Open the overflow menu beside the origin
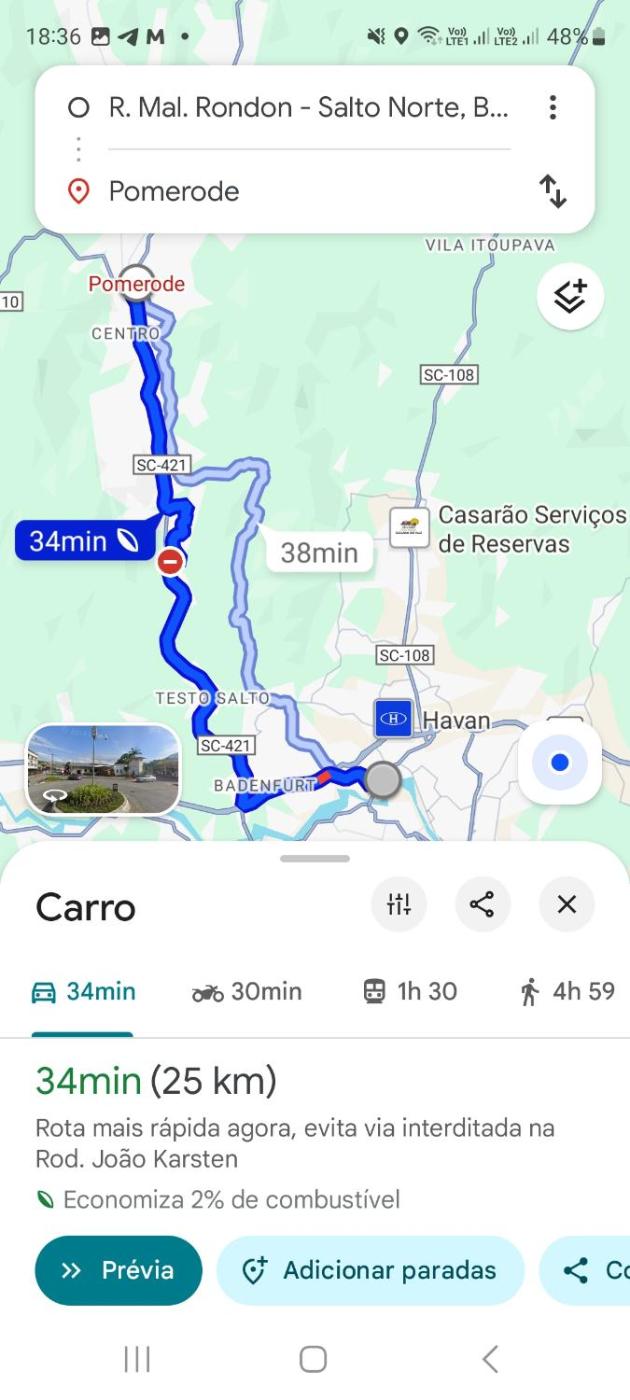Image resolution: width=630 pixels, height=1400 pixels. pos(553,108)
